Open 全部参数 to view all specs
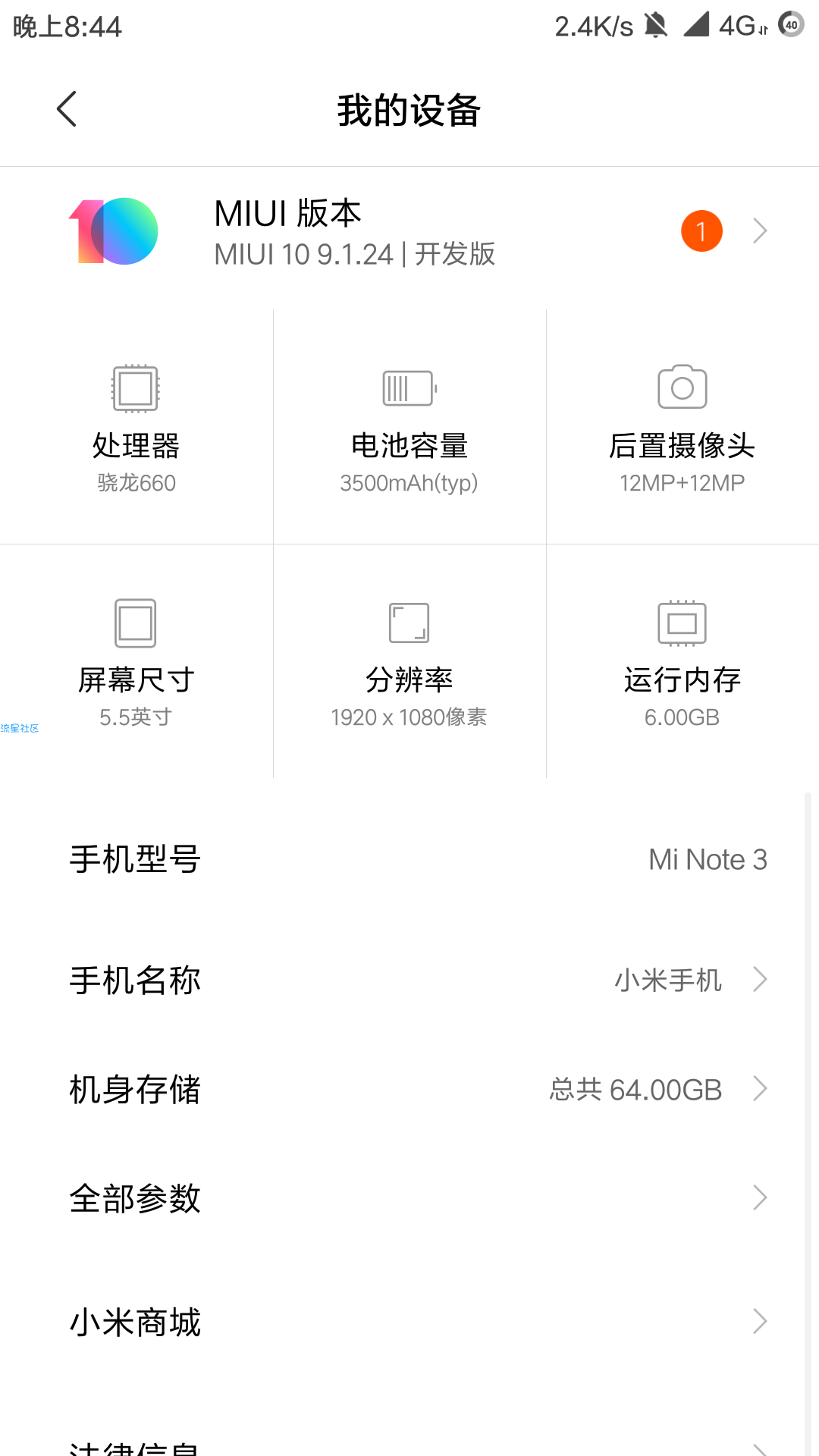 point(409,1198)
